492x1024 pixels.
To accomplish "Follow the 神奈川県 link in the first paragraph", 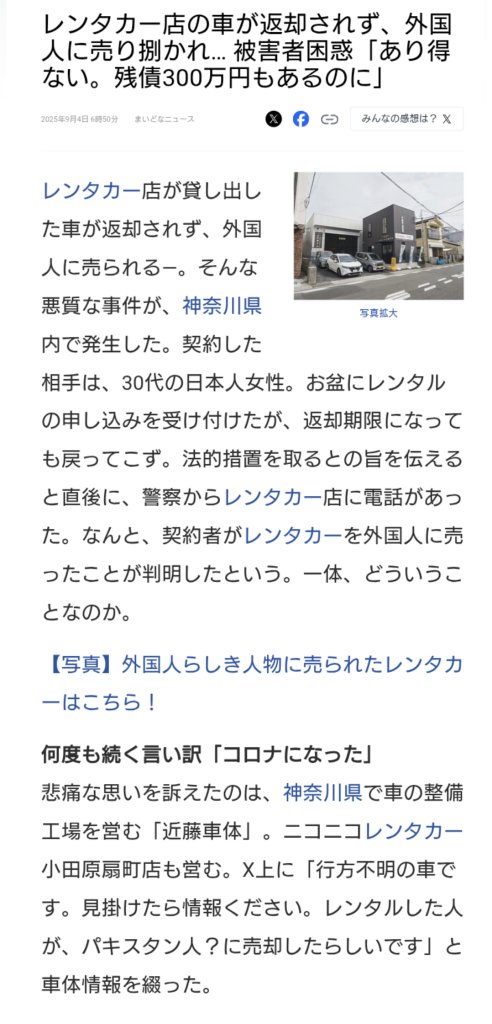I will [x=222, y=306].
